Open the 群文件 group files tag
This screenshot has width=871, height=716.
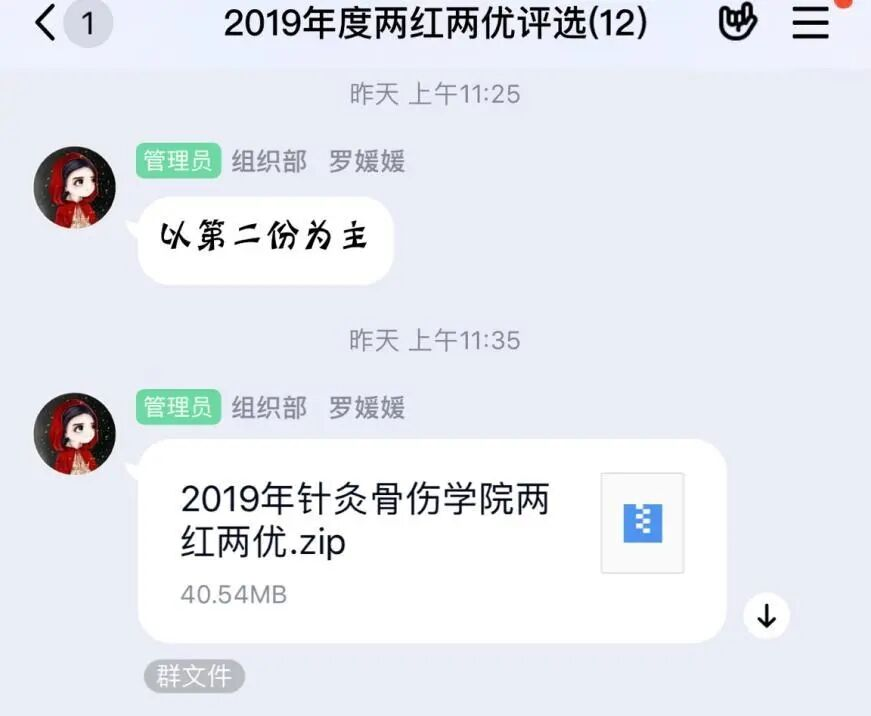(x=194, y=677)
